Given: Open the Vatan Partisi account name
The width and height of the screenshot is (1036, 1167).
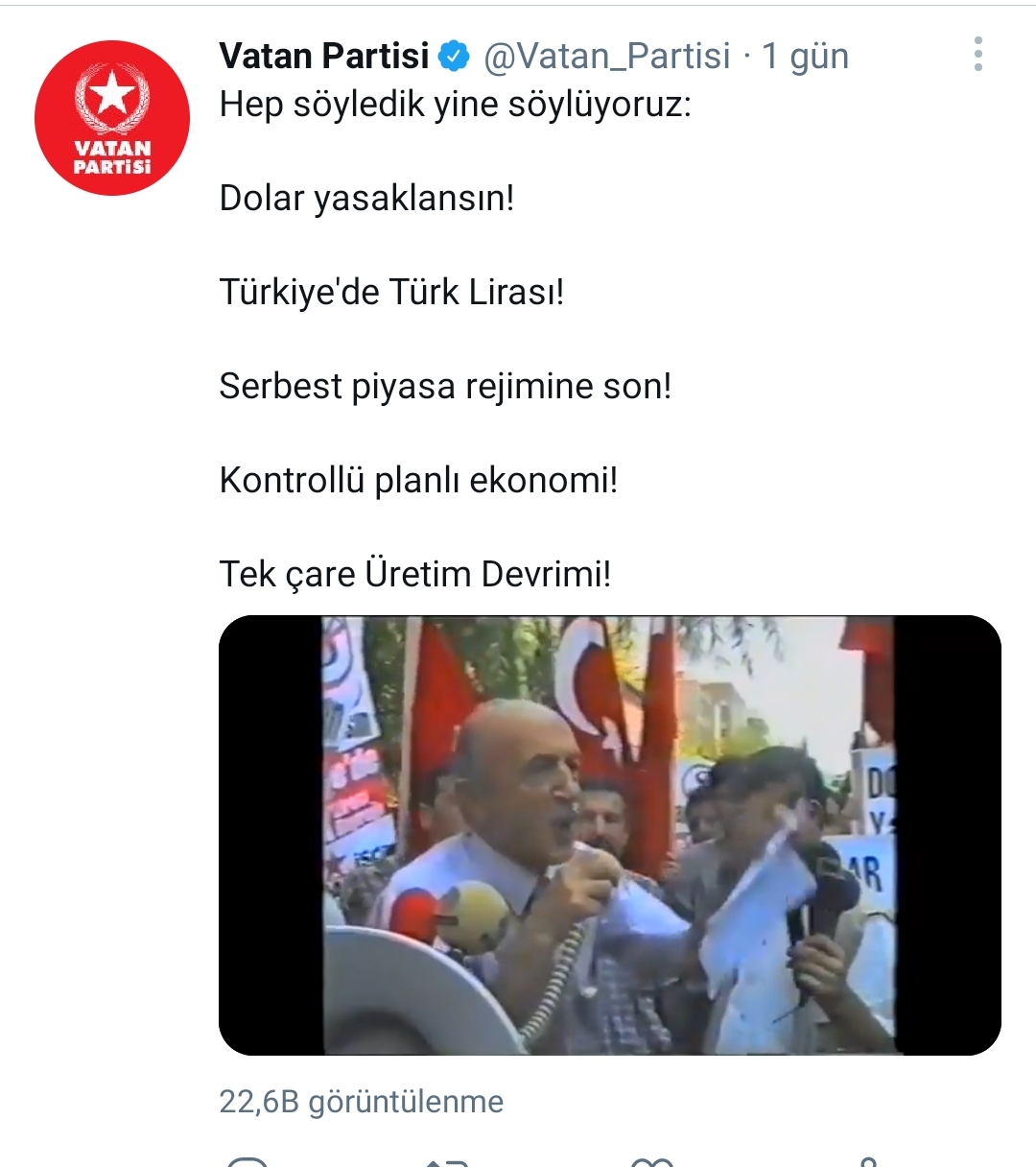Looking at the screenshot, I should tap(324, 57).
